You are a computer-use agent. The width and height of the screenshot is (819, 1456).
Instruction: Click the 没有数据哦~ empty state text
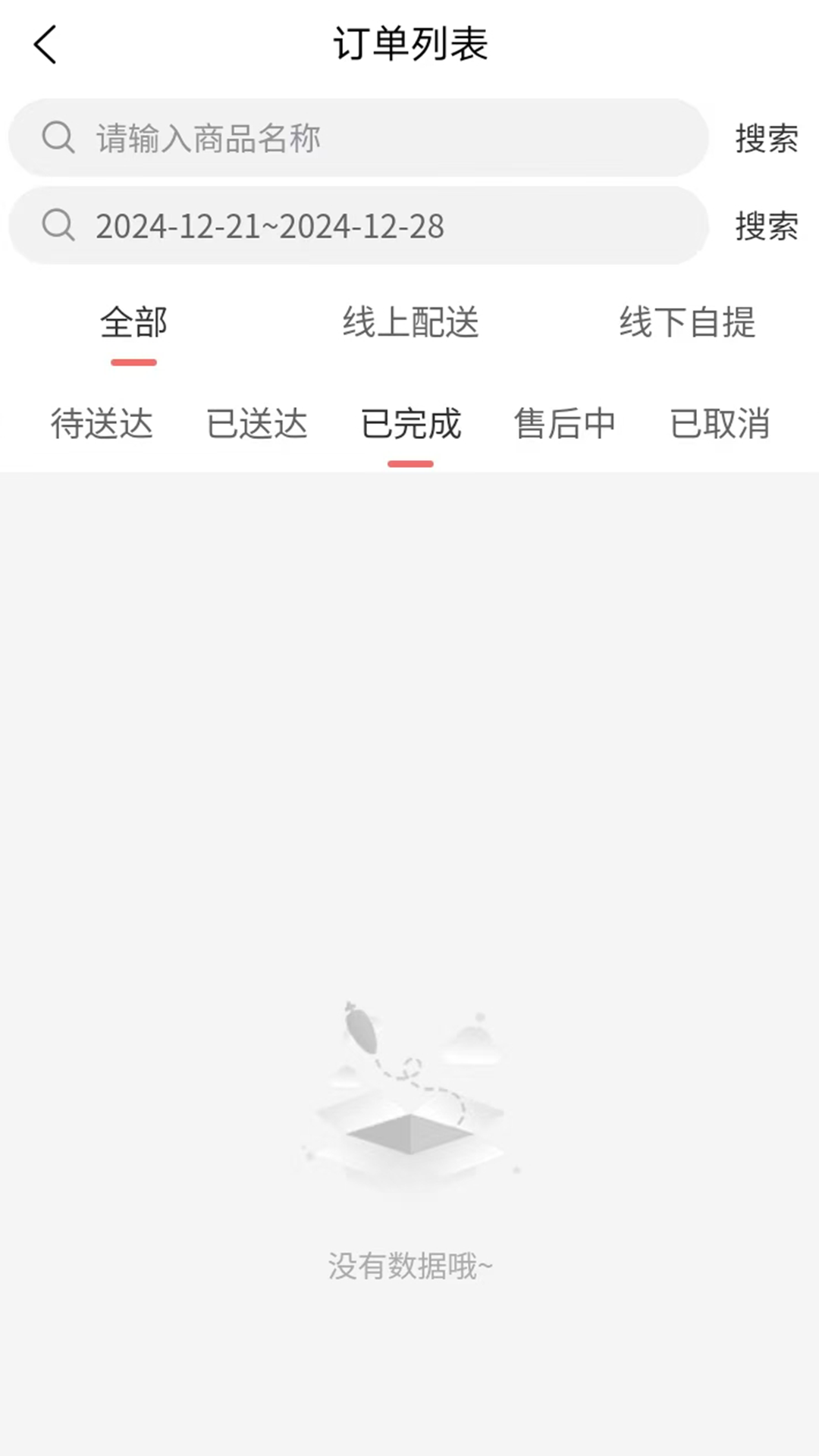click(x=409, y=1263)
